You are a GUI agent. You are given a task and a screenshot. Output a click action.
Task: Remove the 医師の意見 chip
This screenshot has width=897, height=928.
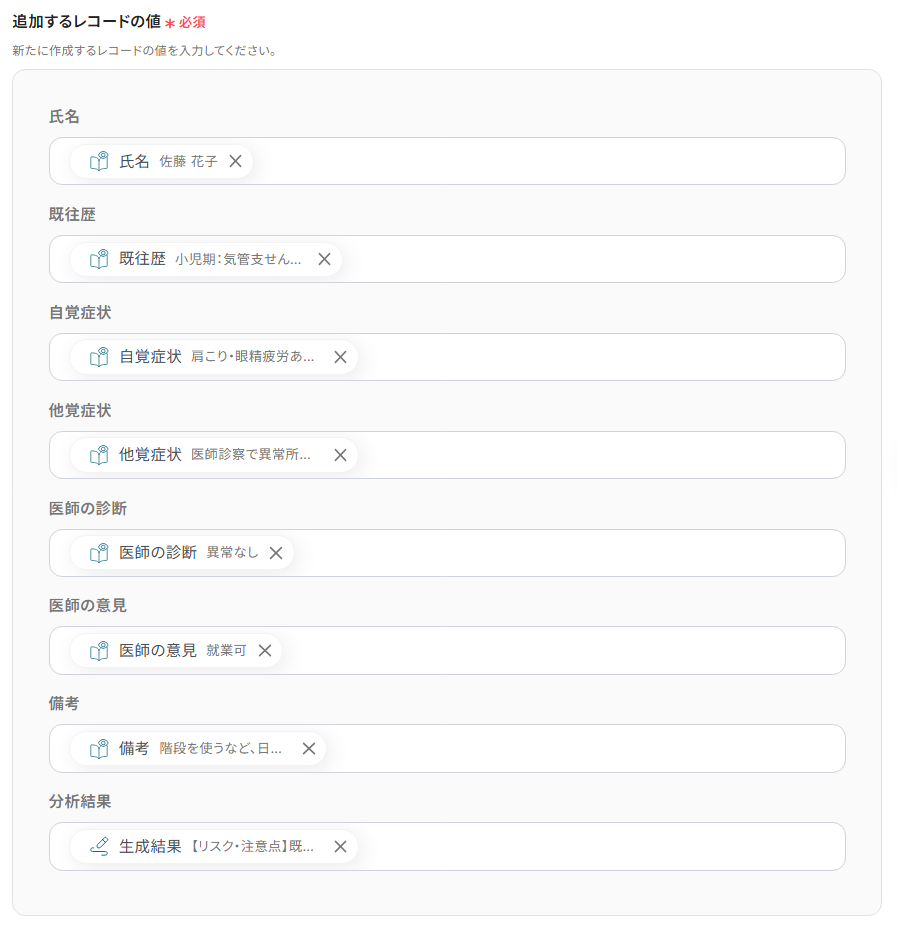point(265,650)
